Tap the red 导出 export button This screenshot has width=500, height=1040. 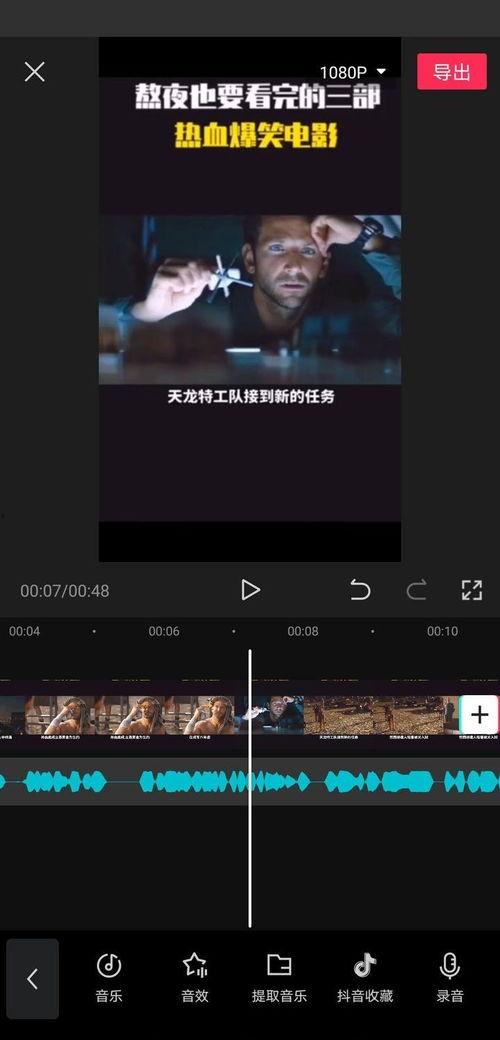(452, 72)
